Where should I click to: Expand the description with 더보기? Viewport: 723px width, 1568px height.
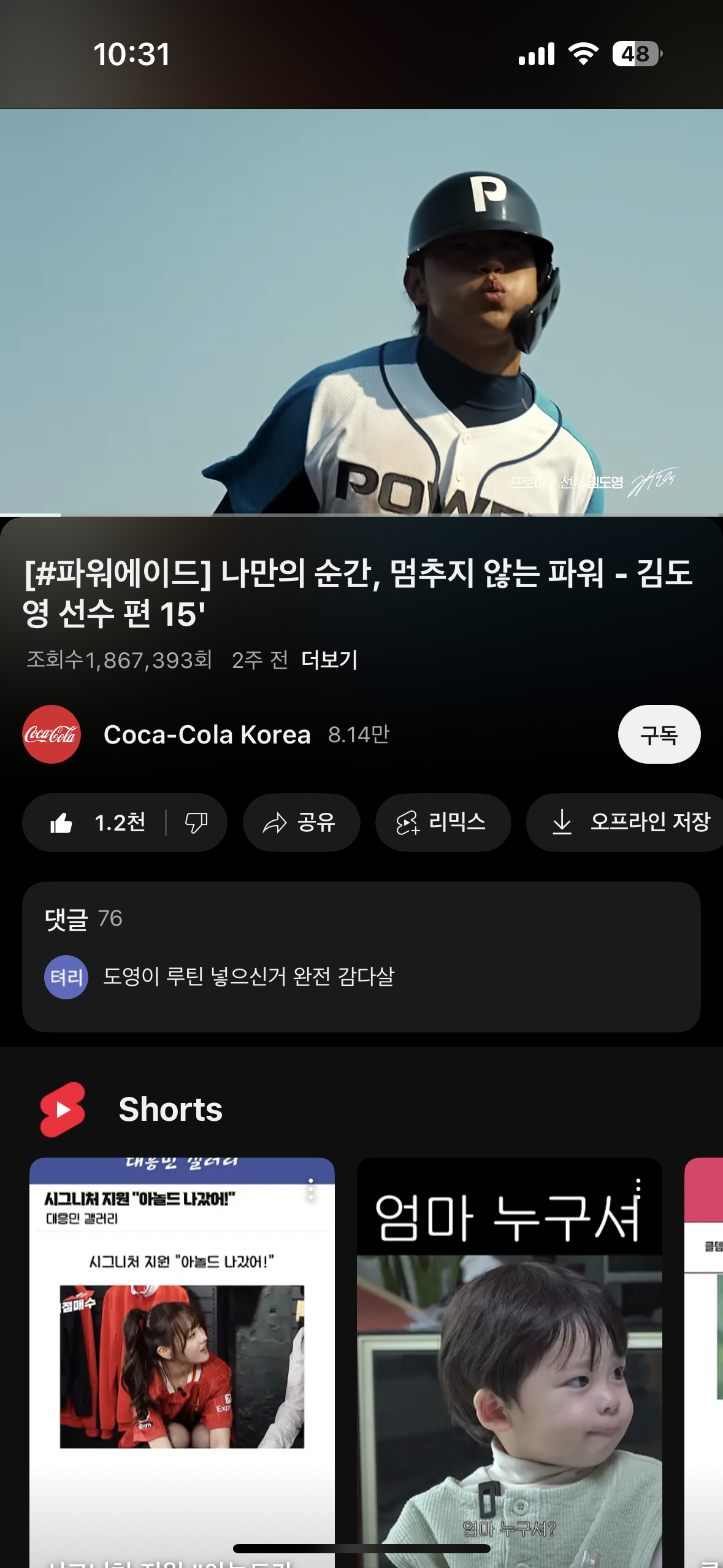(x=329, y=660)
